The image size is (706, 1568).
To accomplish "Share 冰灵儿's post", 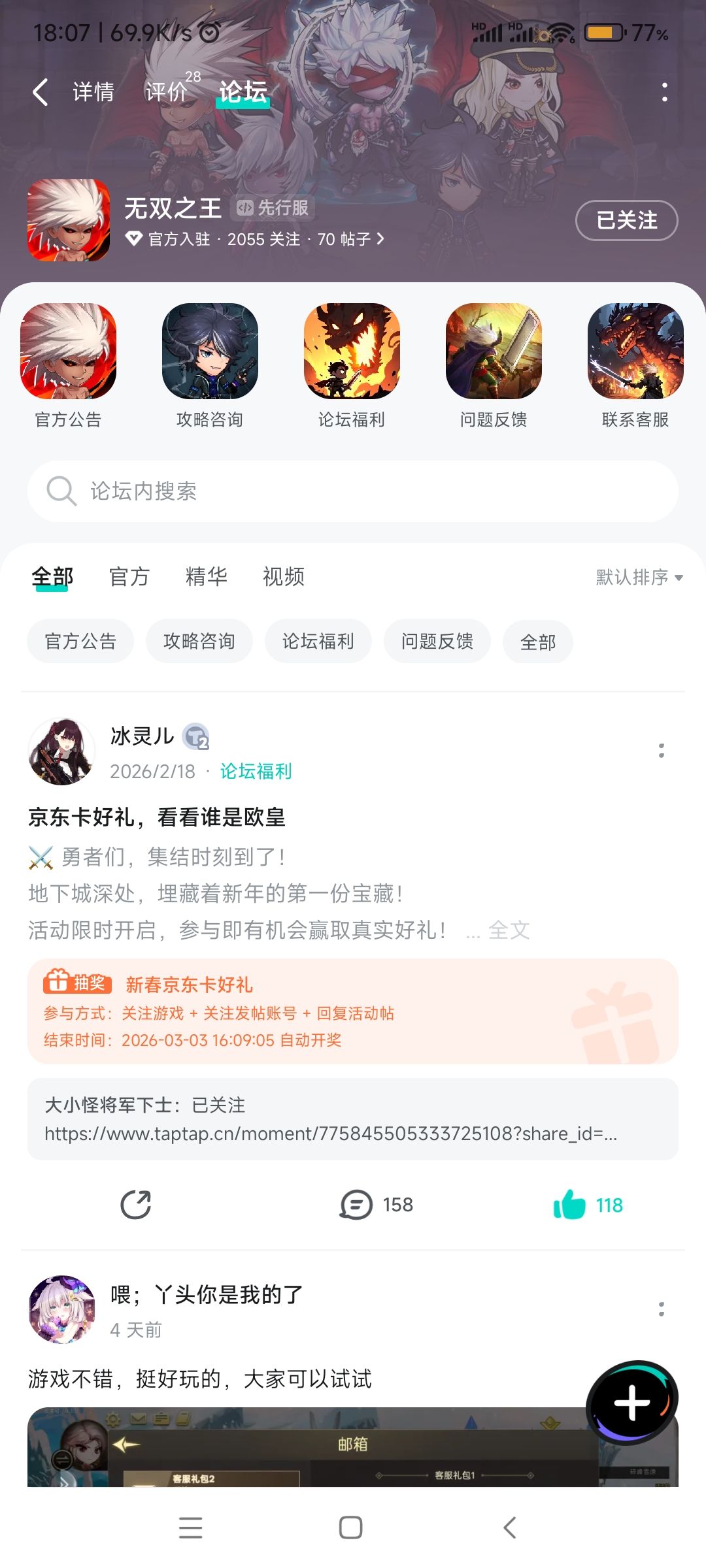I will [x=136, y=1205].
